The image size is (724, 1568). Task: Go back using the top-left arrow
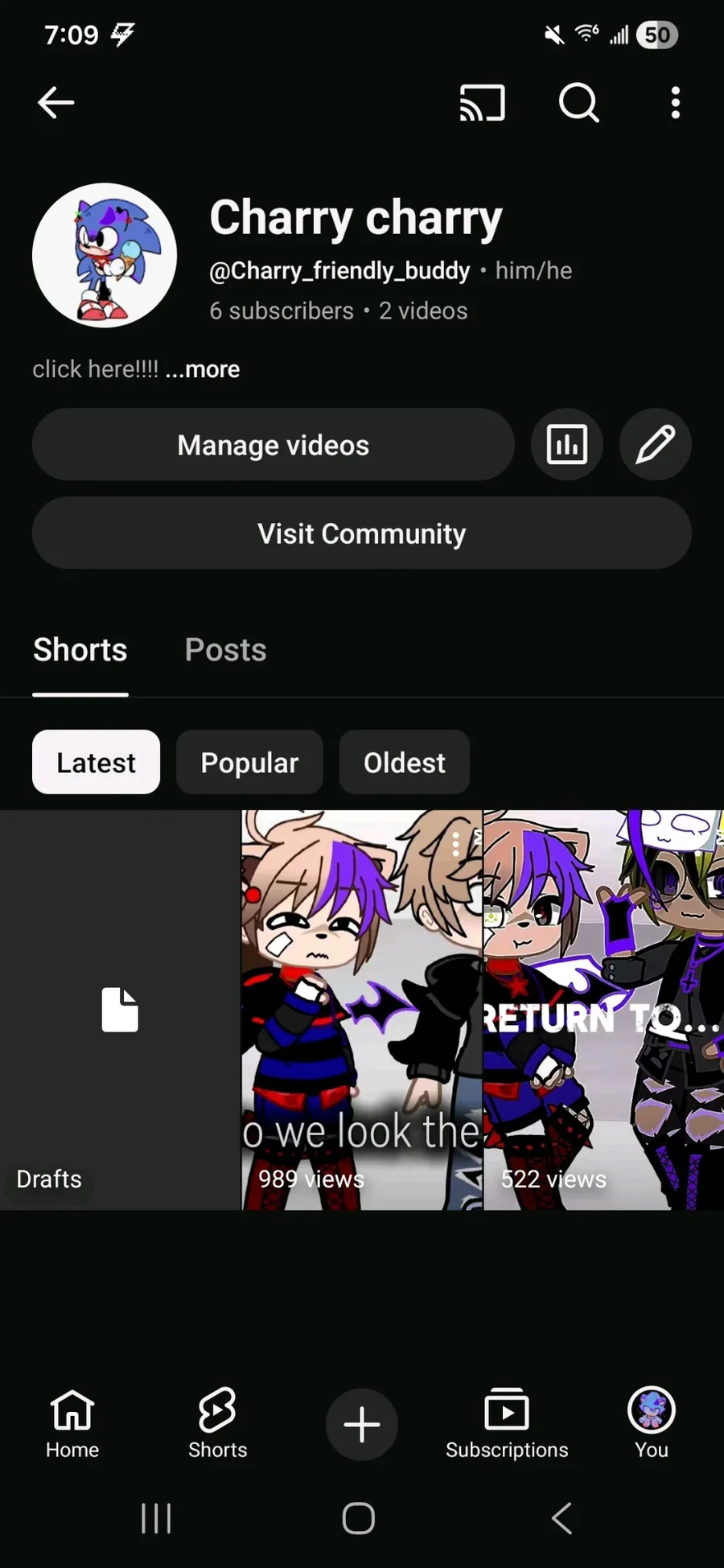pyautogui.click(x=56, y=103)
